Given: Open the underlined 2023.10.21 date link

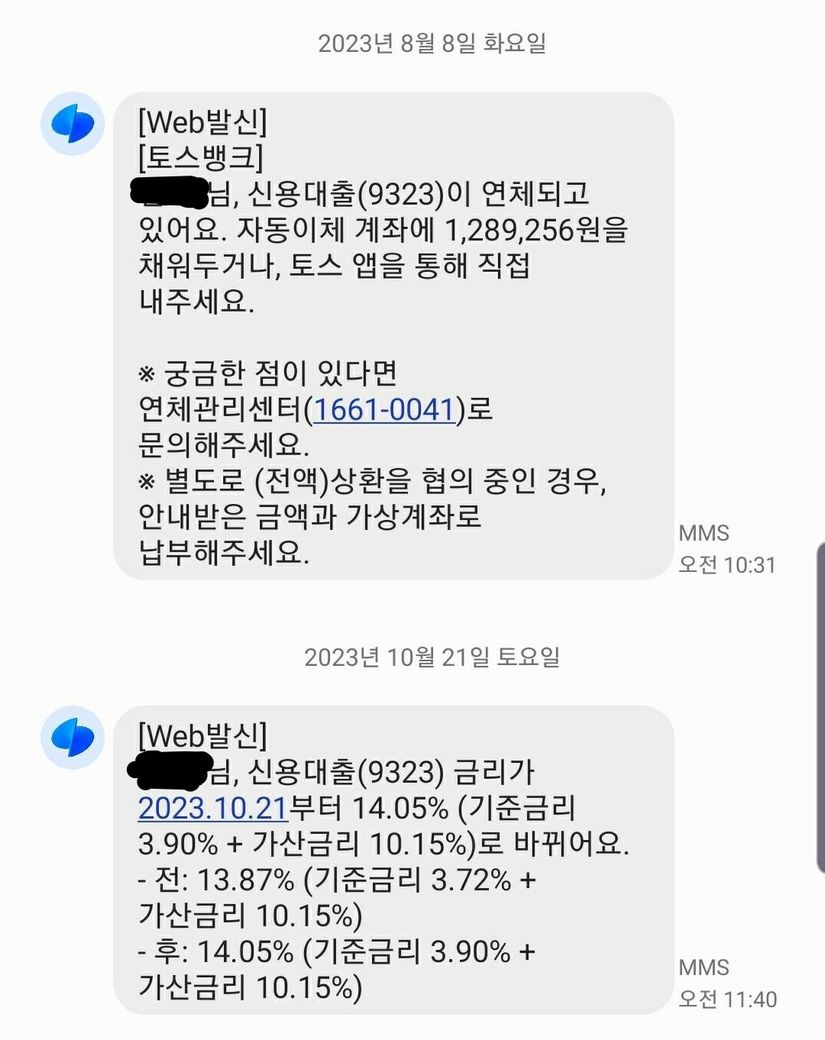Looking at the screenshot, I should tap(213, 808).
